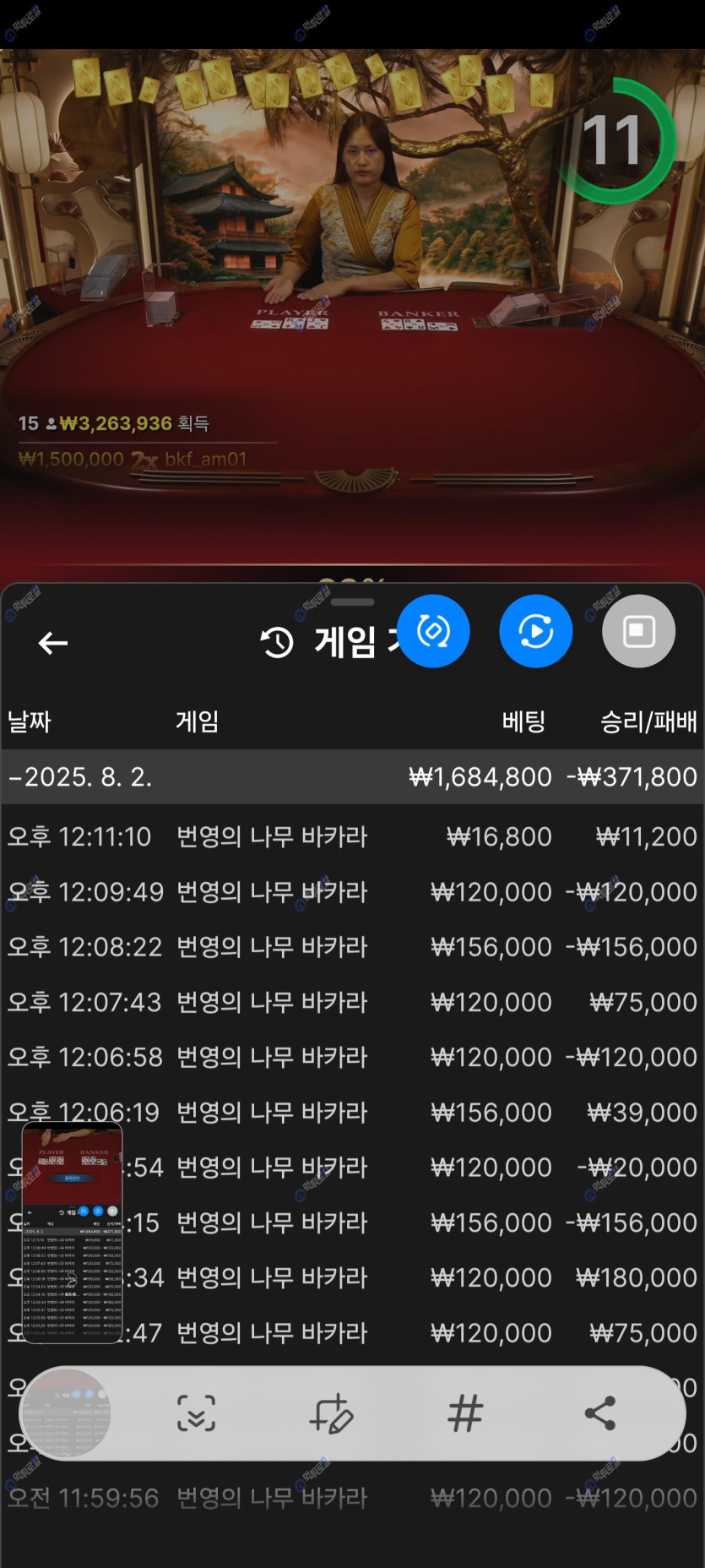Open the 오후 12:07:43 bet record
The height and width of the screenshot is (1568, 705).
tap(352, 1002)
